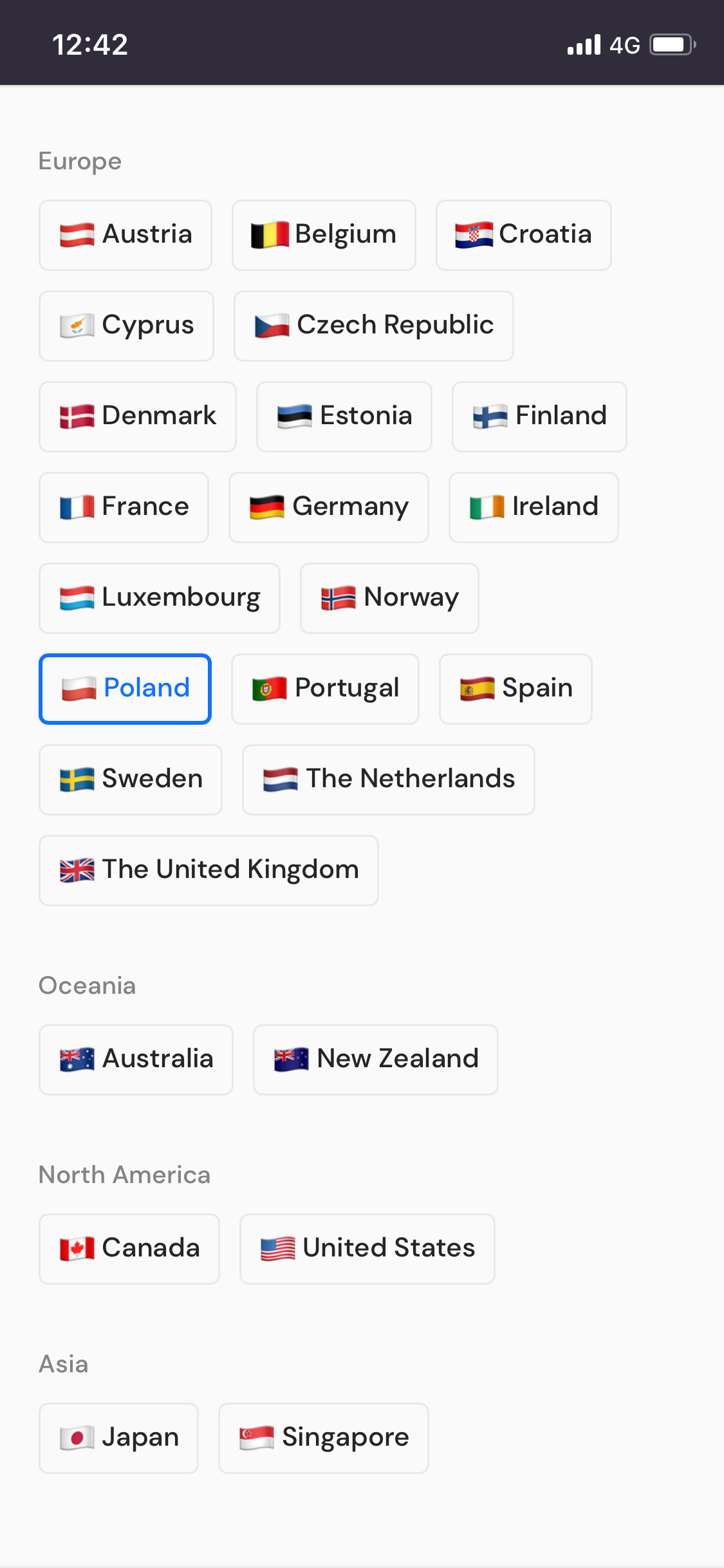Tap the Ireland chip
This screenshot has width=724, height=1568.
coord(534,507)
